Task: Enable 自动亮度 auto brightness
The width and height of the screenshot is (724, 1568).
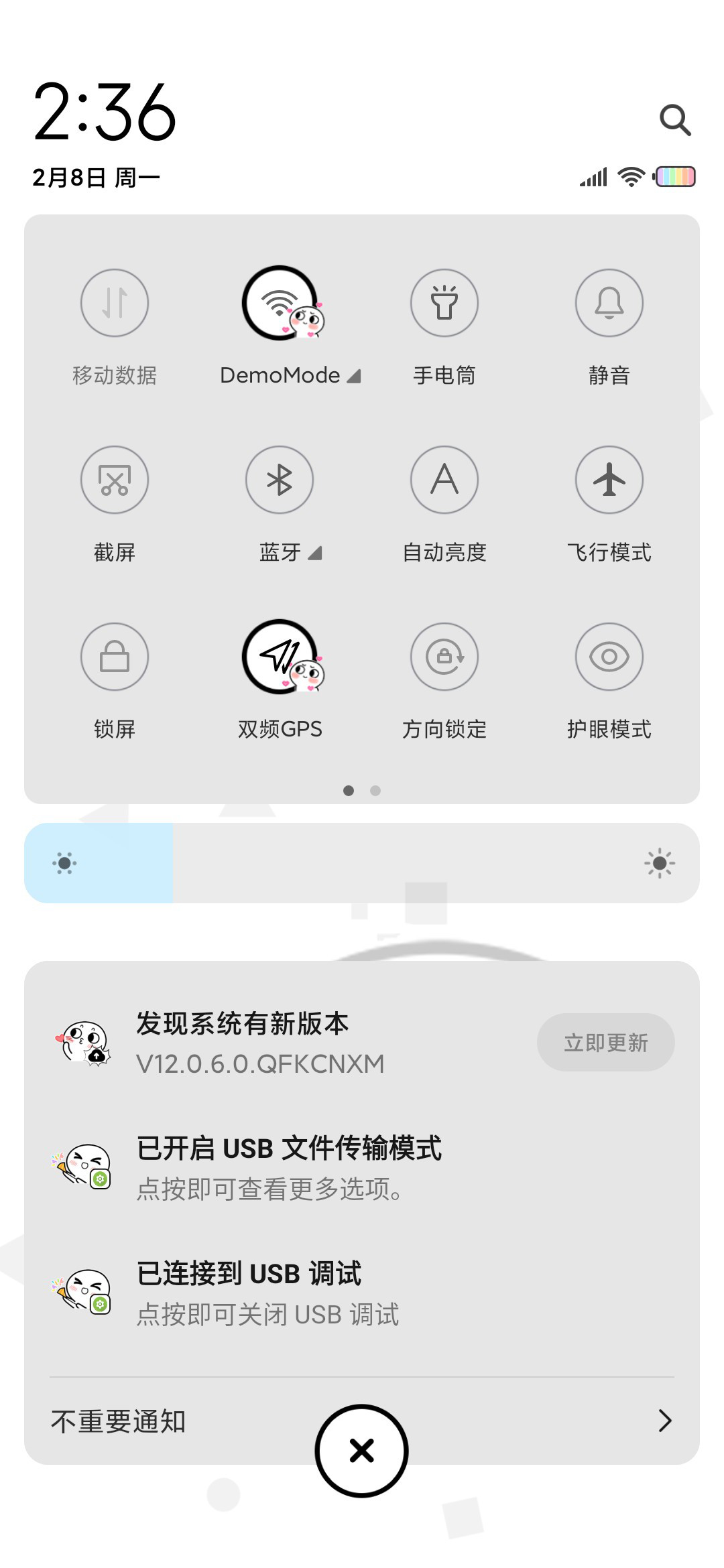Action: tap(444, 480)
